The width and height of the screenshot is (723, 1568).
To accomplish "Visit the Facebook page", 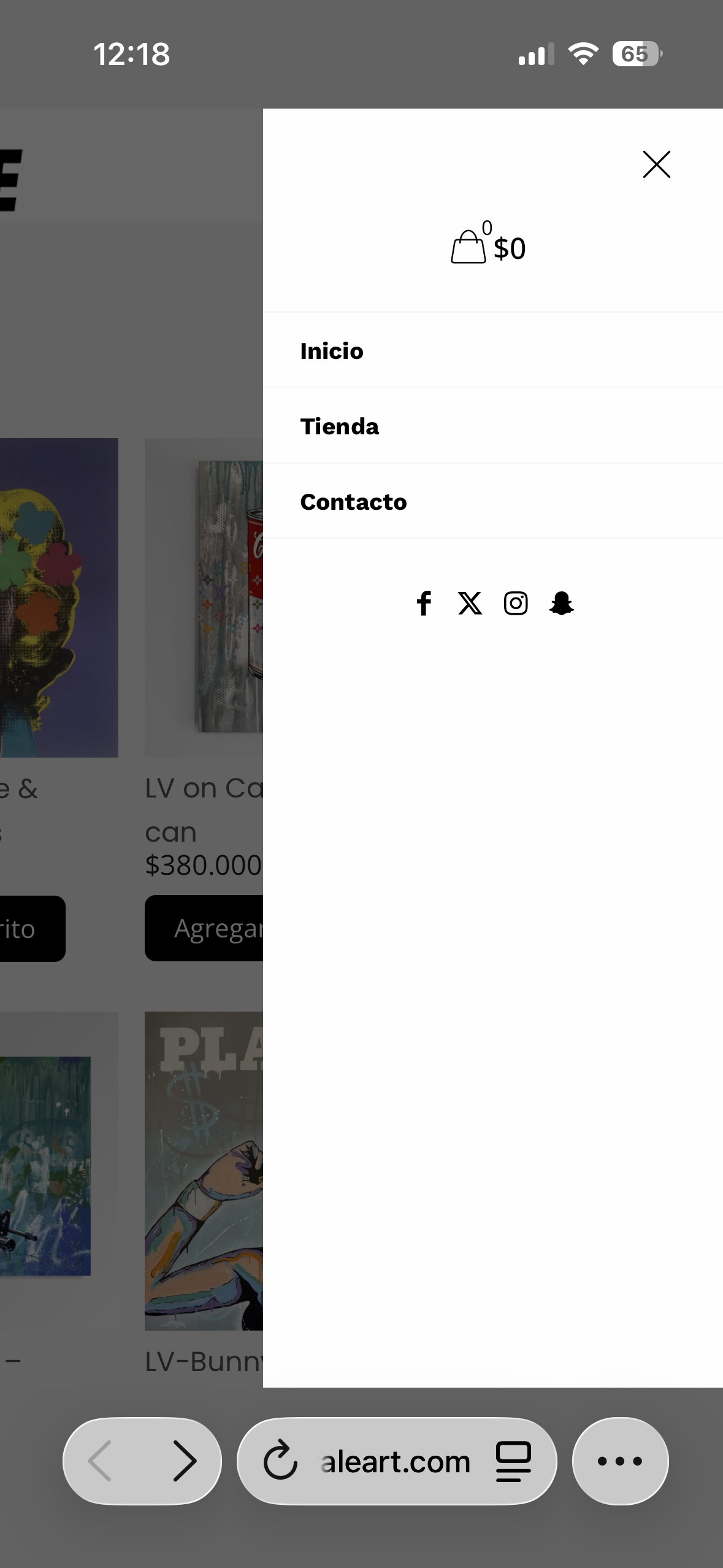I will [424, 604].
